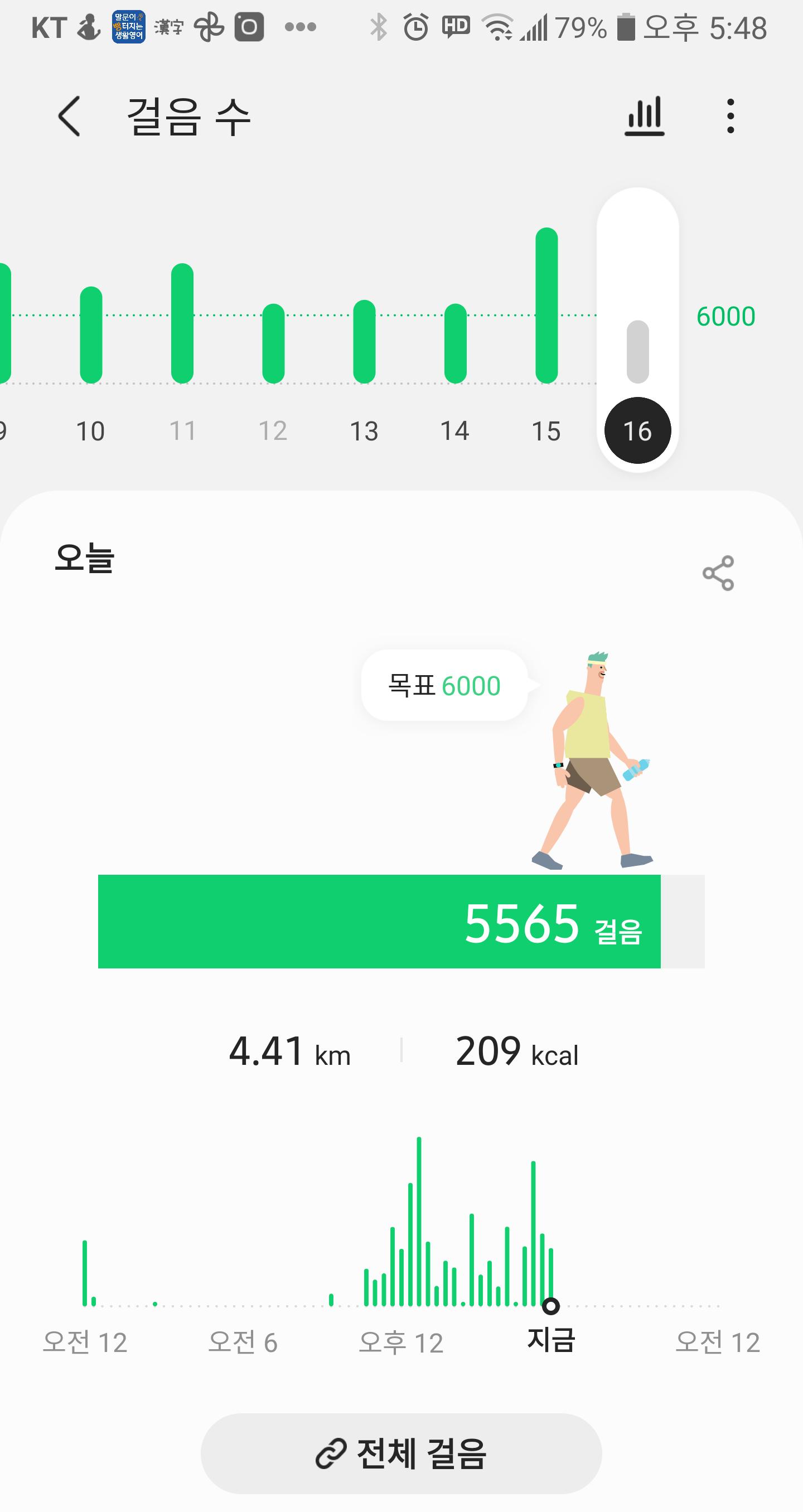This screenshot has width=803, height=1512.
Task: Open the step trends chart icon
Action: click(x=645, y=116)
